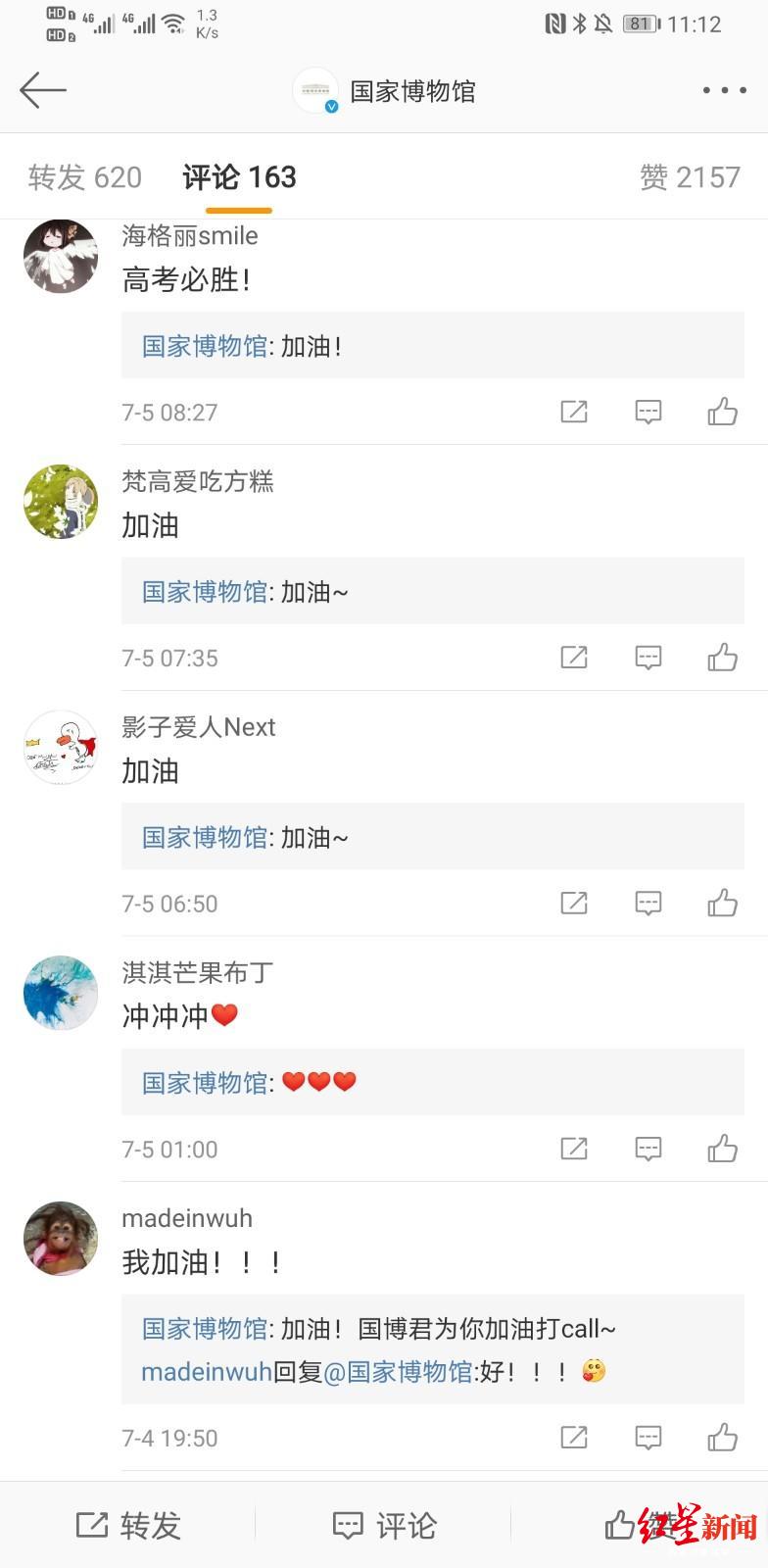
Task: Open madeinwuh's profile via username
Action: (x=186, y=1217)
